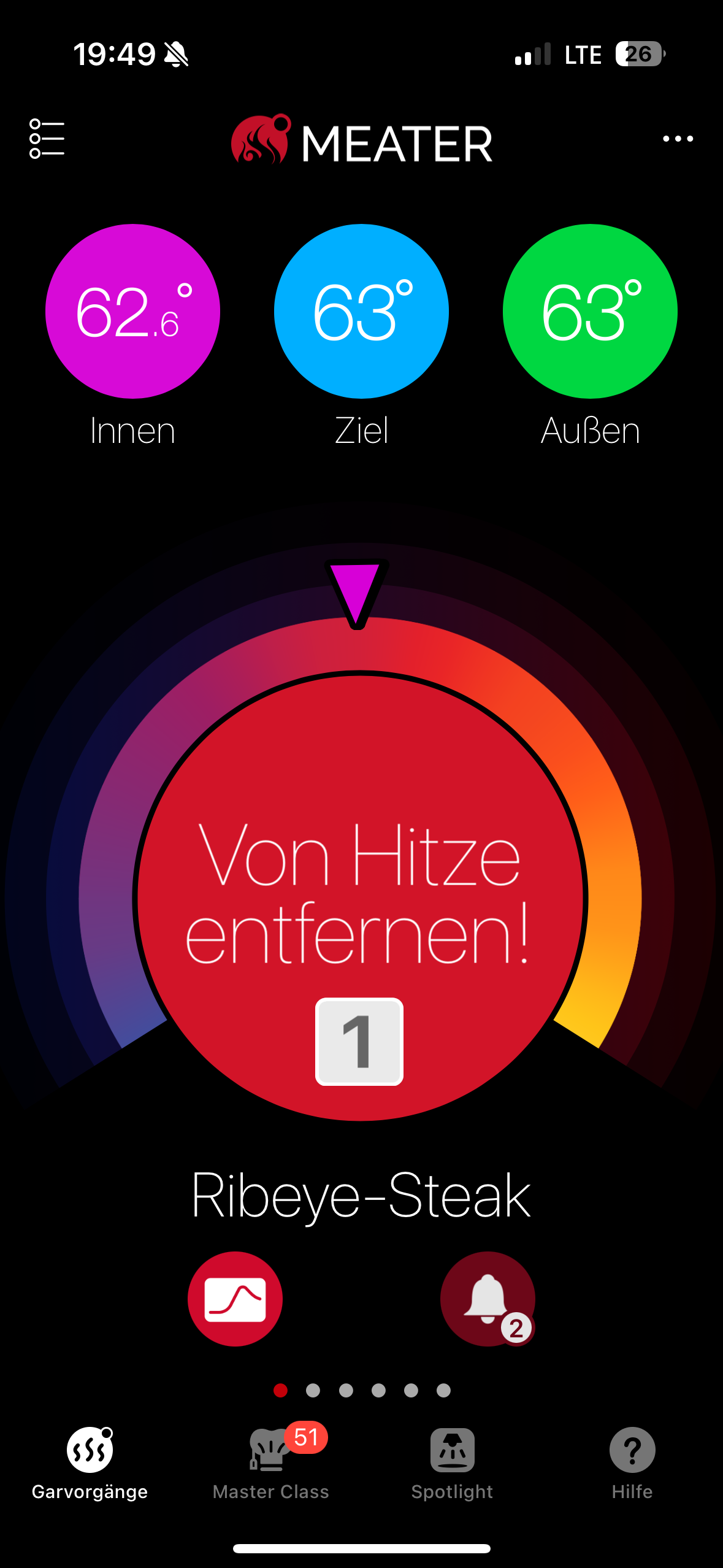Open the temperature graph button
This screenshot has height=1568, width=723.
(235, 1299)
